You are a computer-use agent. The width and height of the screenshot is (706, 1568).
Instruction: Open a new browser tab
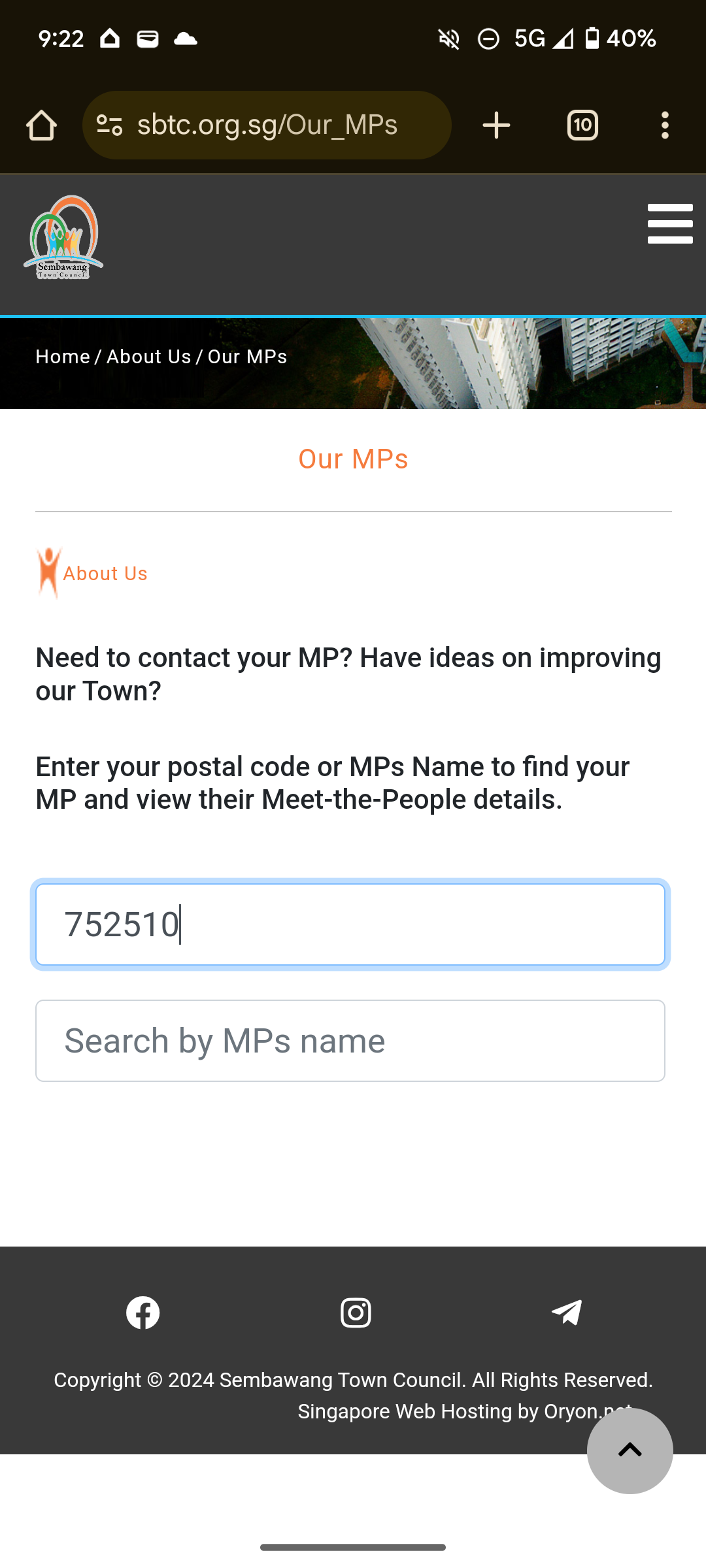496,125
